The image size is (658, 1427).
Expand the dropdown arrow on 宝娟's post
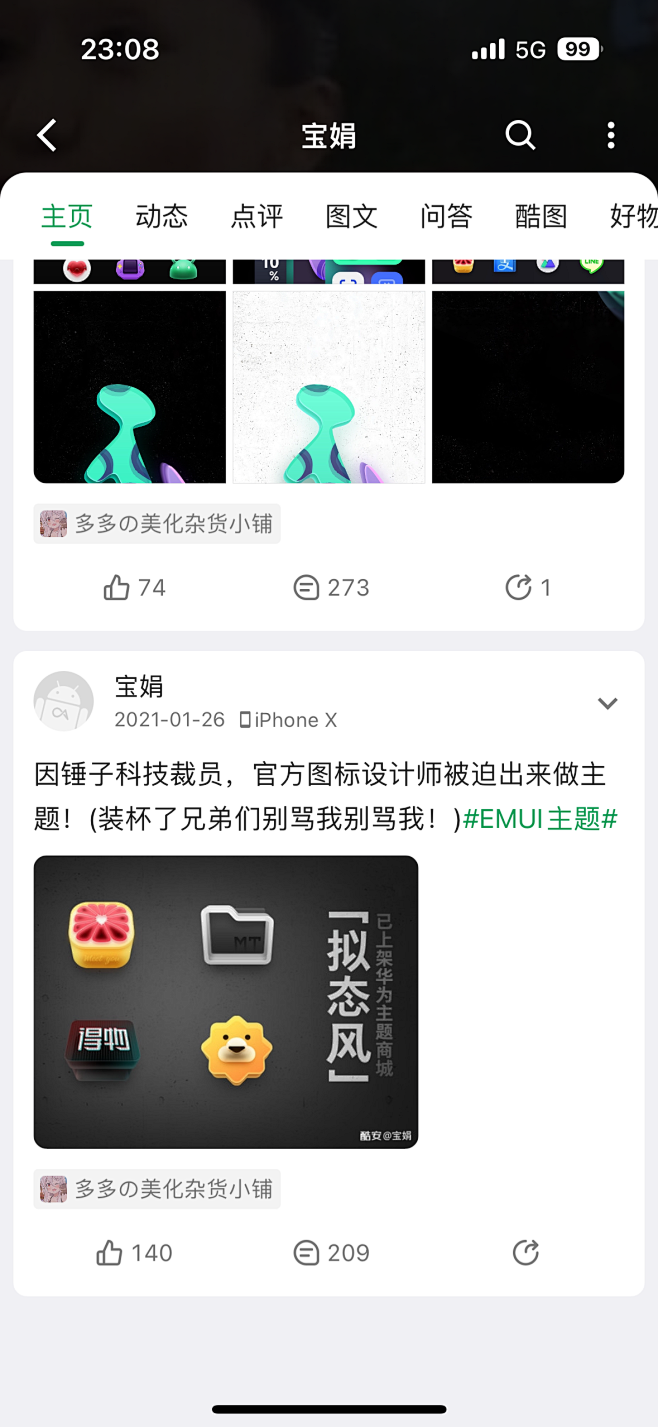pos(607,703)
